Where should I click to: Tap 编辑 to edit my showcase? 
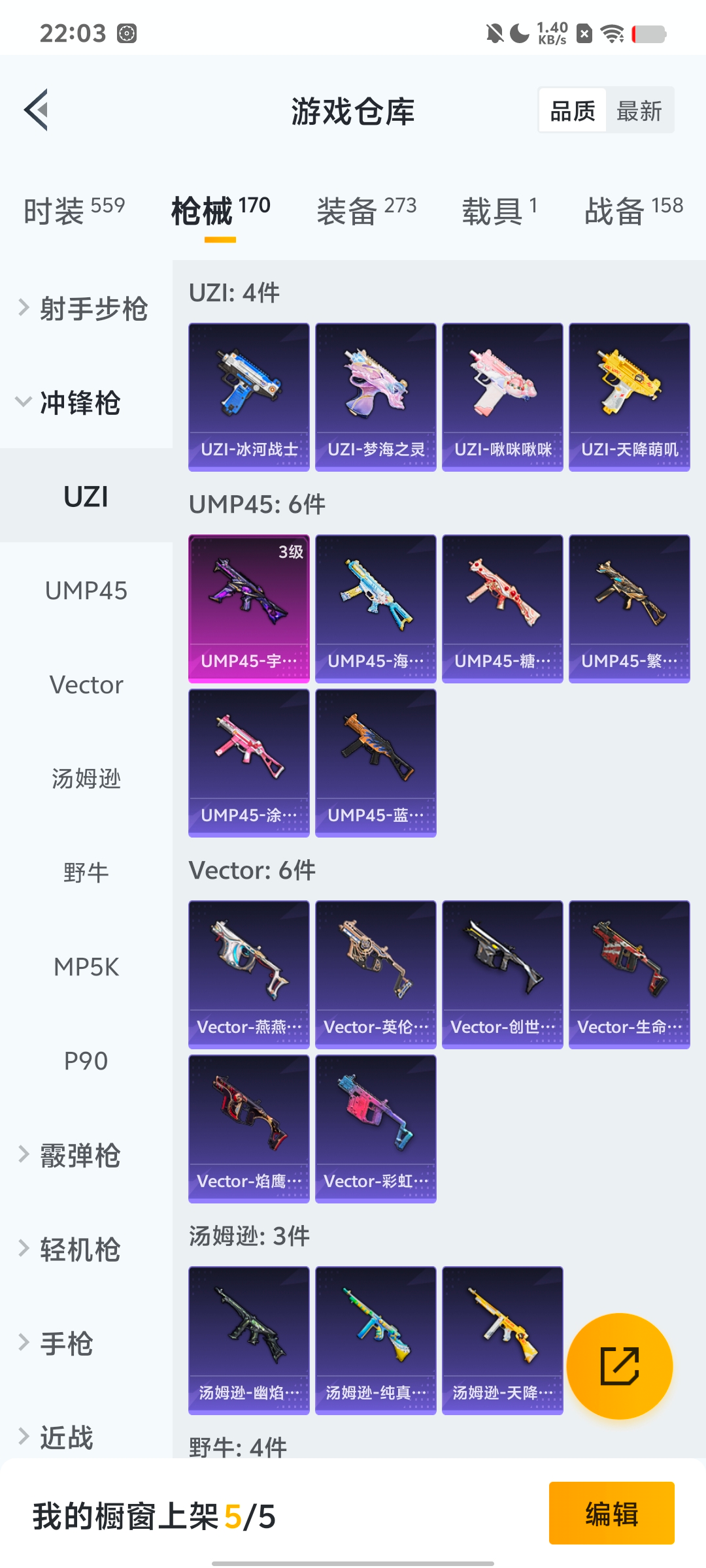click(x=612, y=1513)
